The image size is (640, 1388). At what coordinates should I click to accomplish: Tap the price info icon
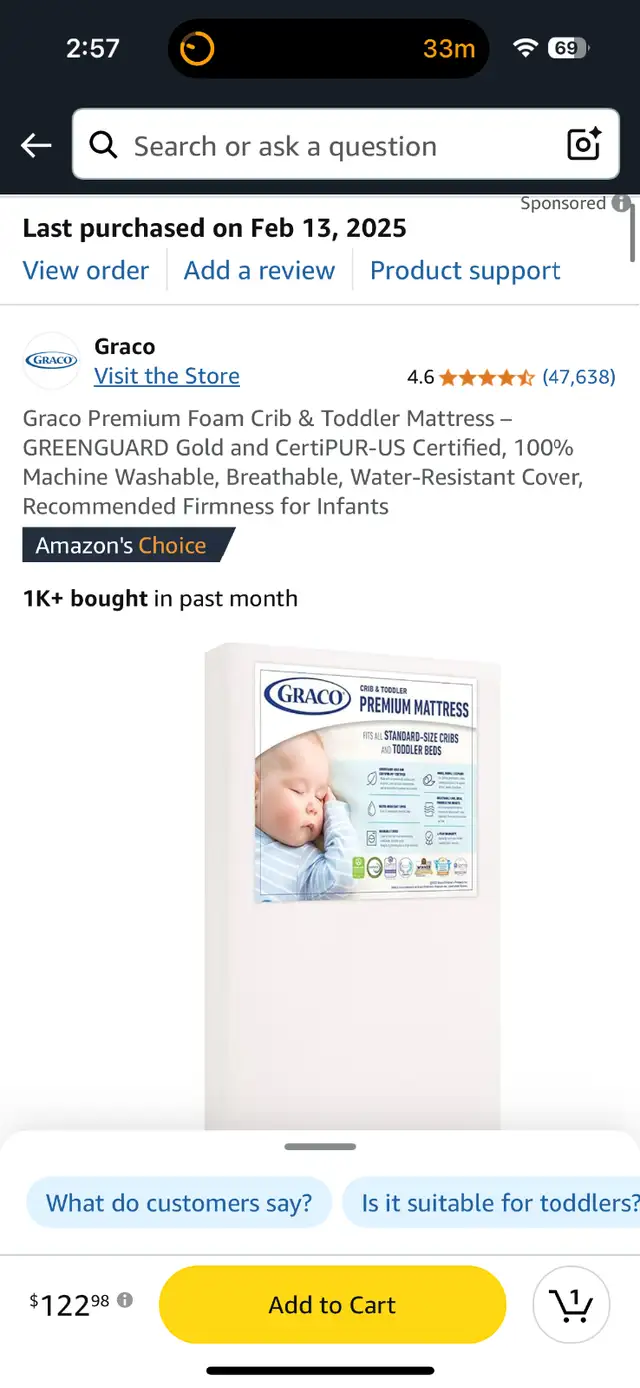click(x=125, y=1300)
